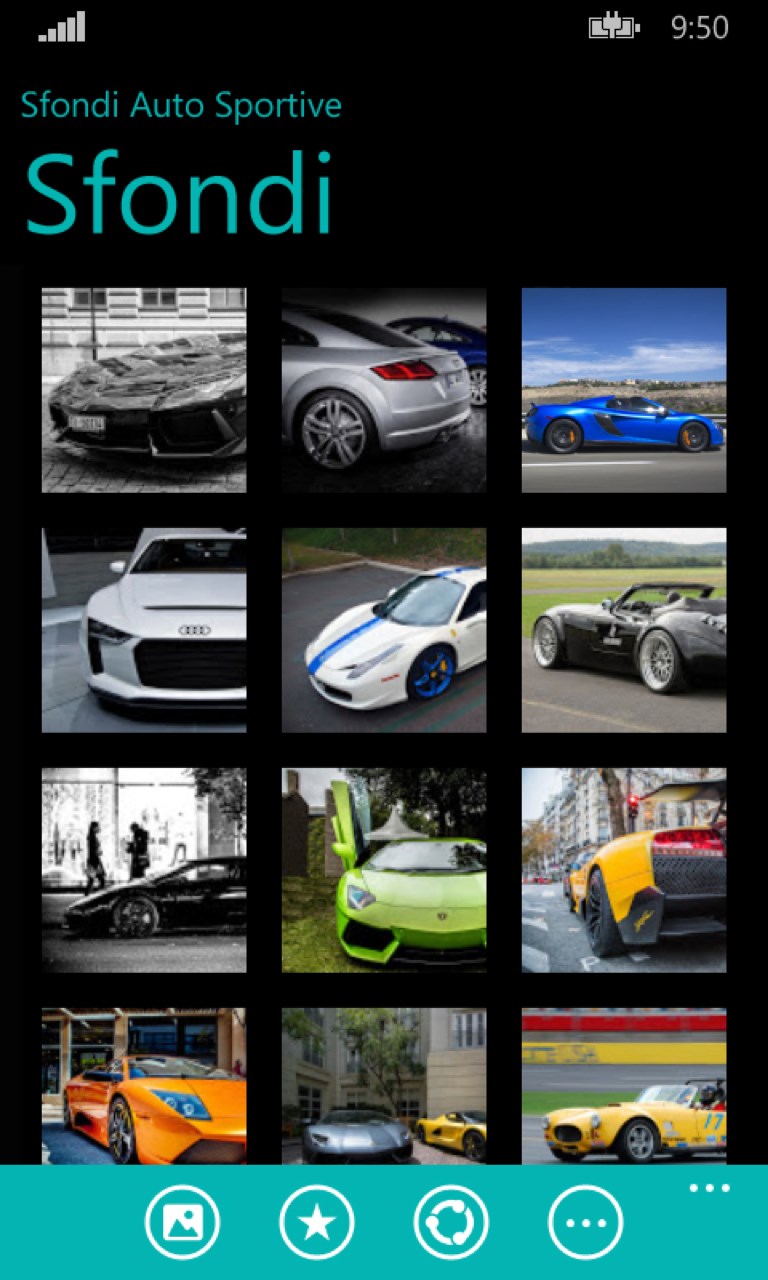Screen dimensions: 768x1280
Task: View green Lamborghini with open door
Action: click(384, 870)
